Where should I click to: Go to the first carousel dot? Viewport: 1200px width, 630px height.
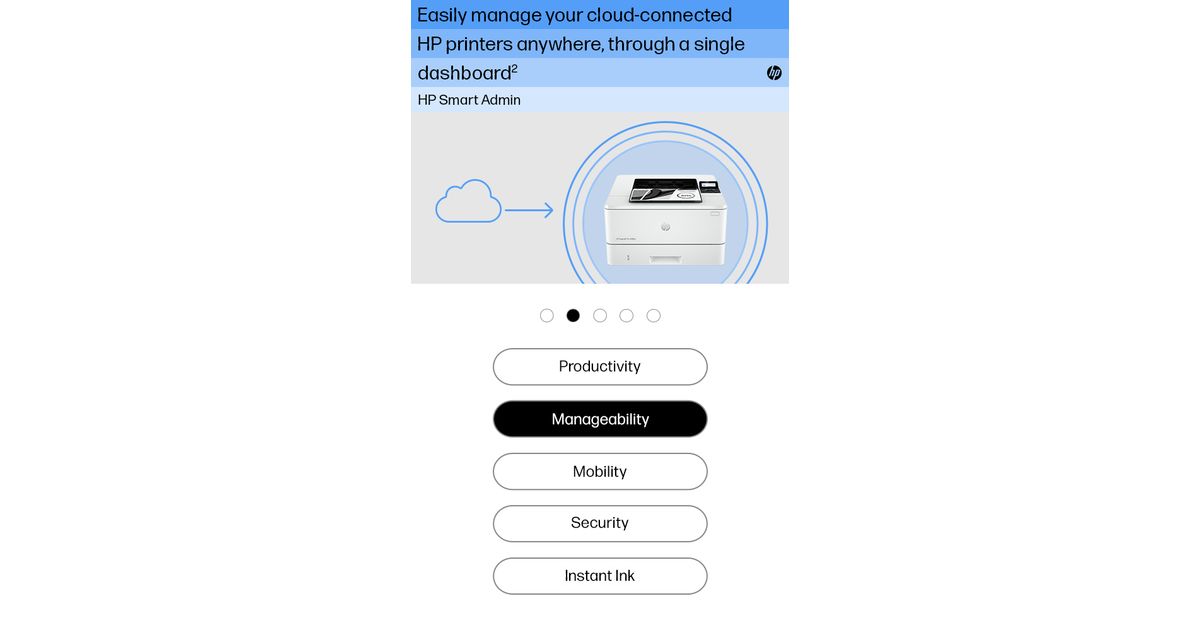(x=547, y=315)
